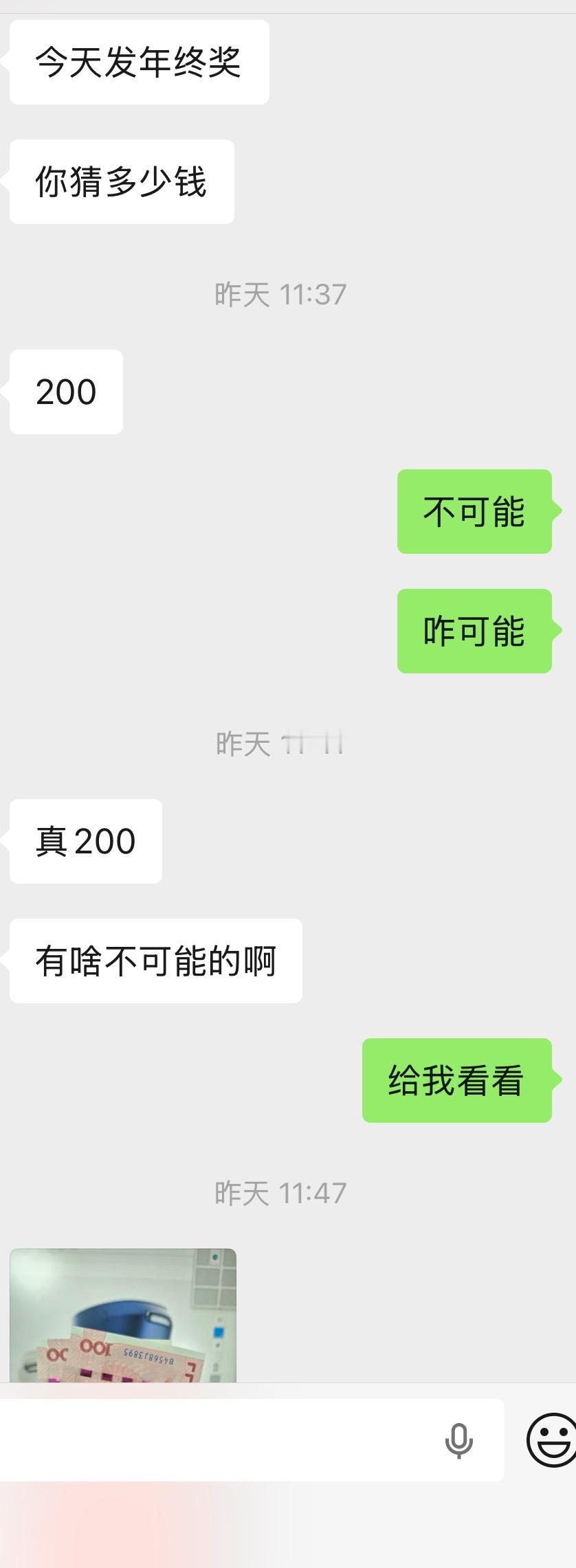Select the message bubble saying 200
Image resolution: width=576 pixels, height=1568 pixels.
pos(65,391)
